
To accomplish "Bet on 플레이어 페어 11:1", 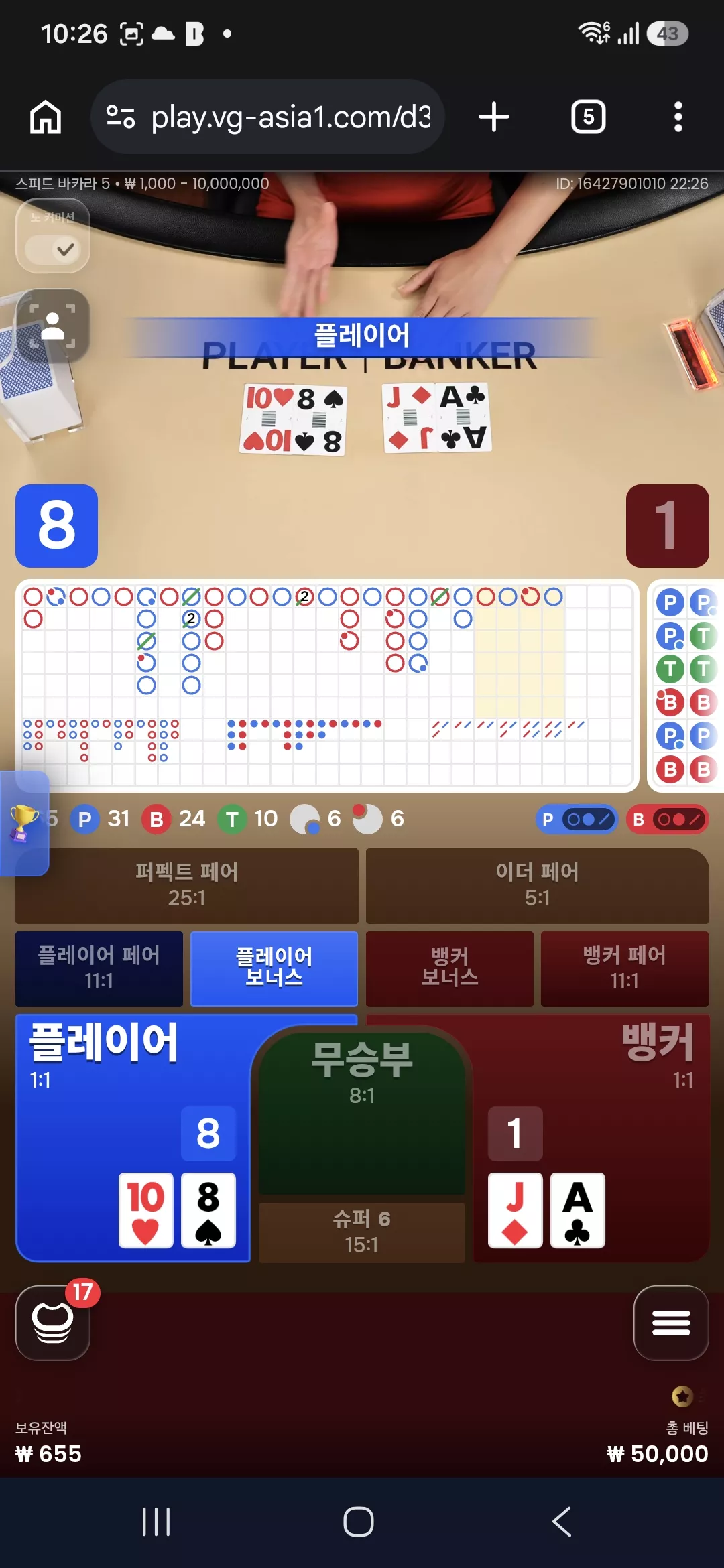I will [99, 969].
